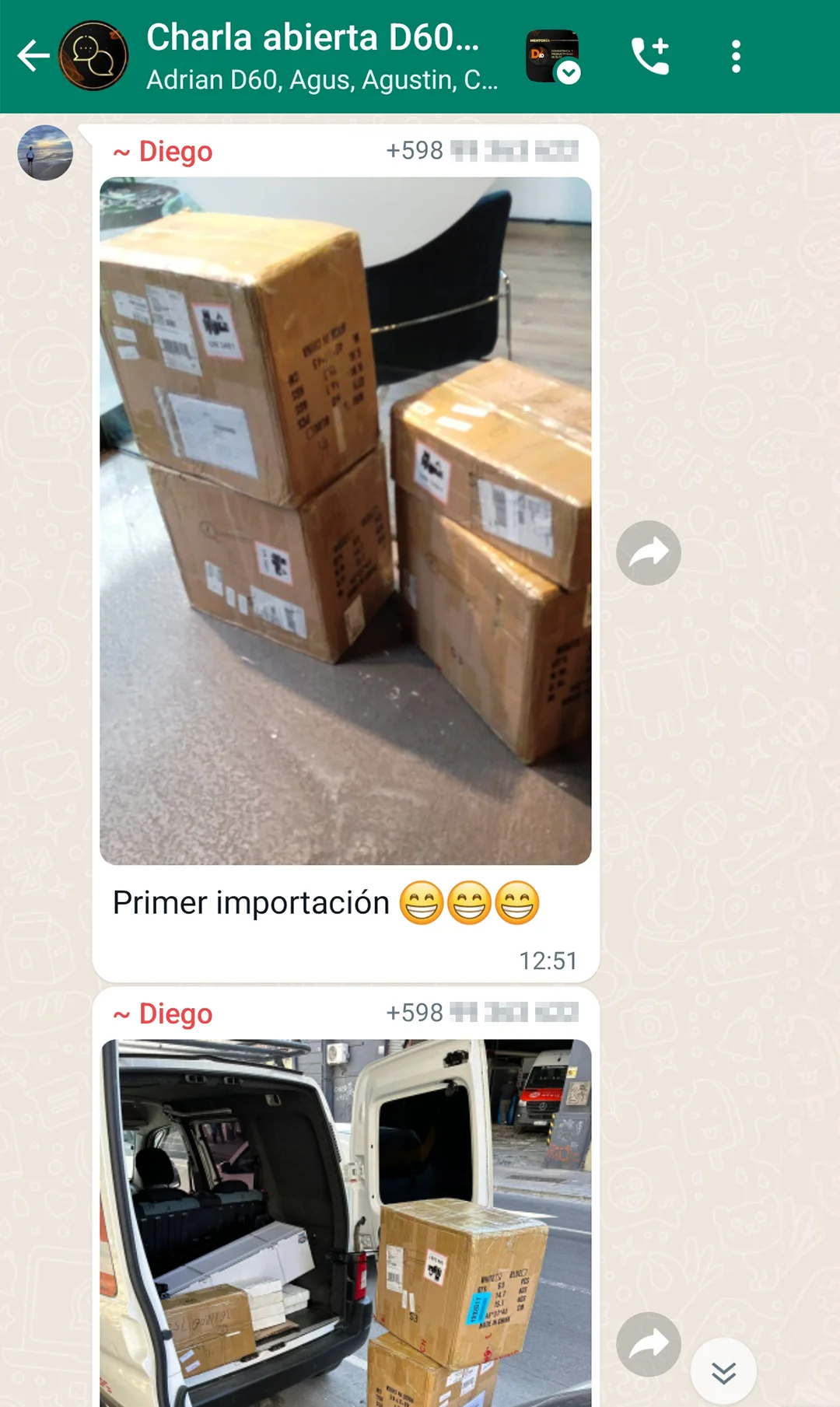840x1407 pixels.
Task: Open Diego's photo of the van with boxes
Action: pyautogui.click(x=345, y=1221)
